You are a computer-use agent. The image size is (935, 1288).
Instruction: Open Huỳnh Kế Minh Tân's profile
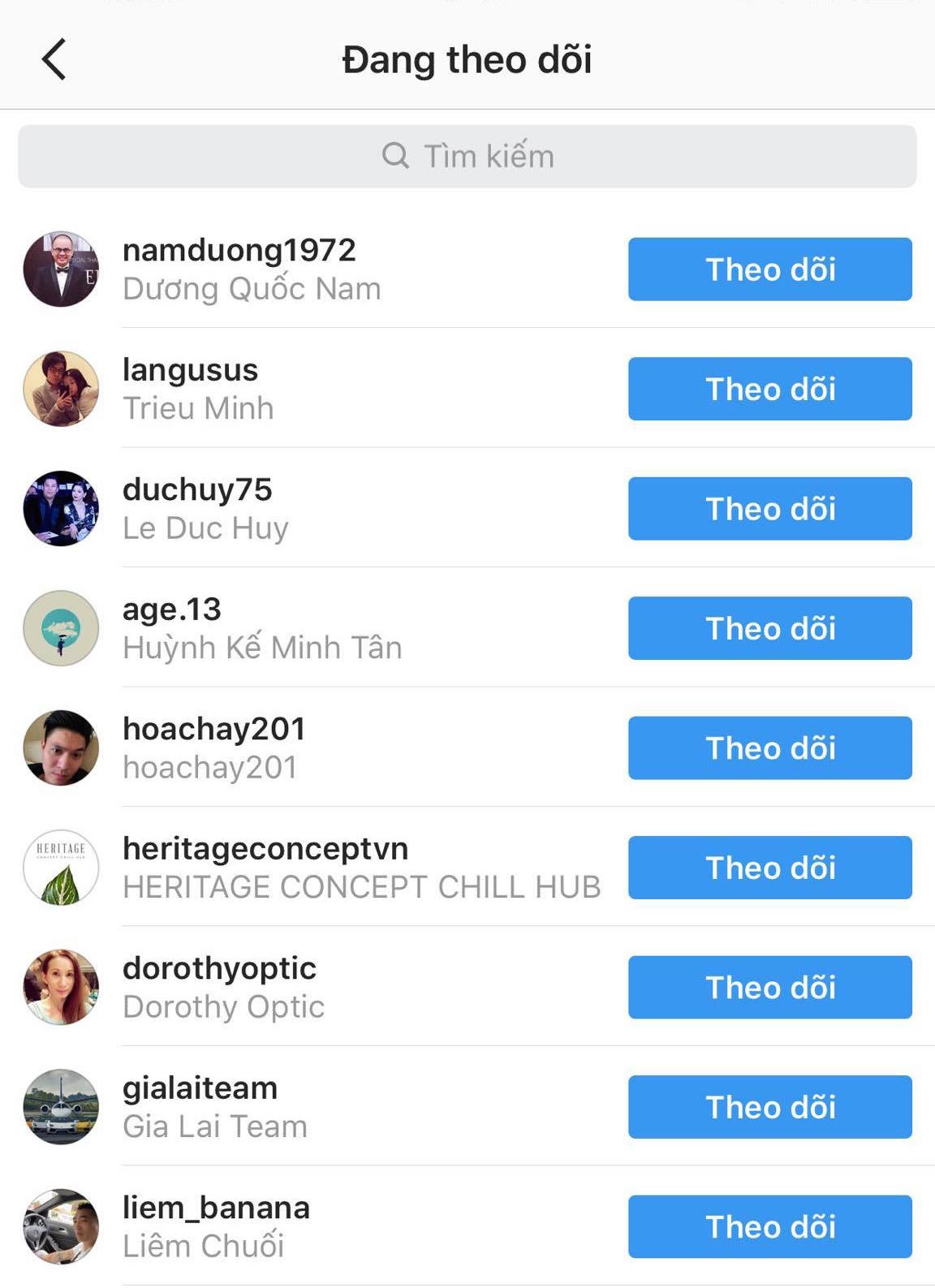click(x=261, y=629)
